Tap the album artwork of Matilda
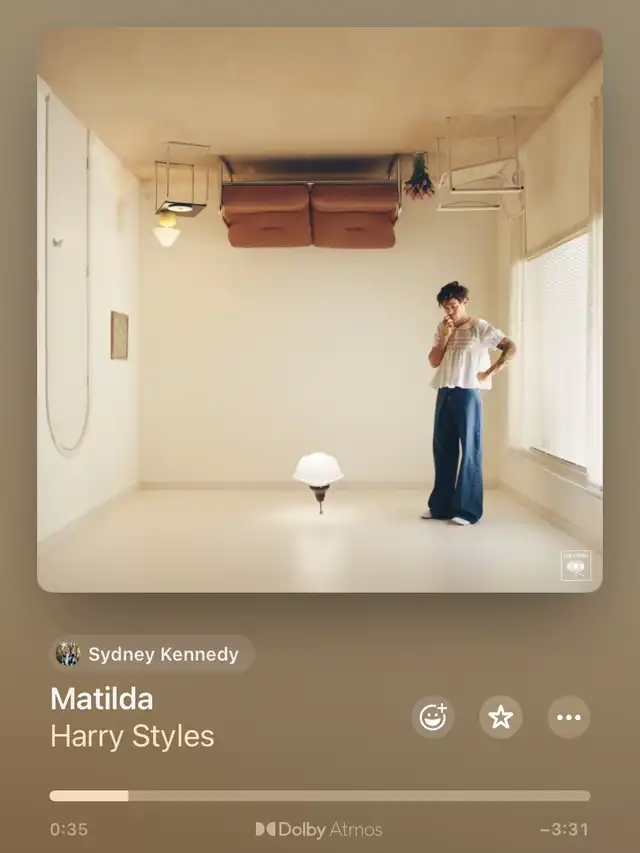The width and height of the screenshot is (640, 853). coord(320,310)
